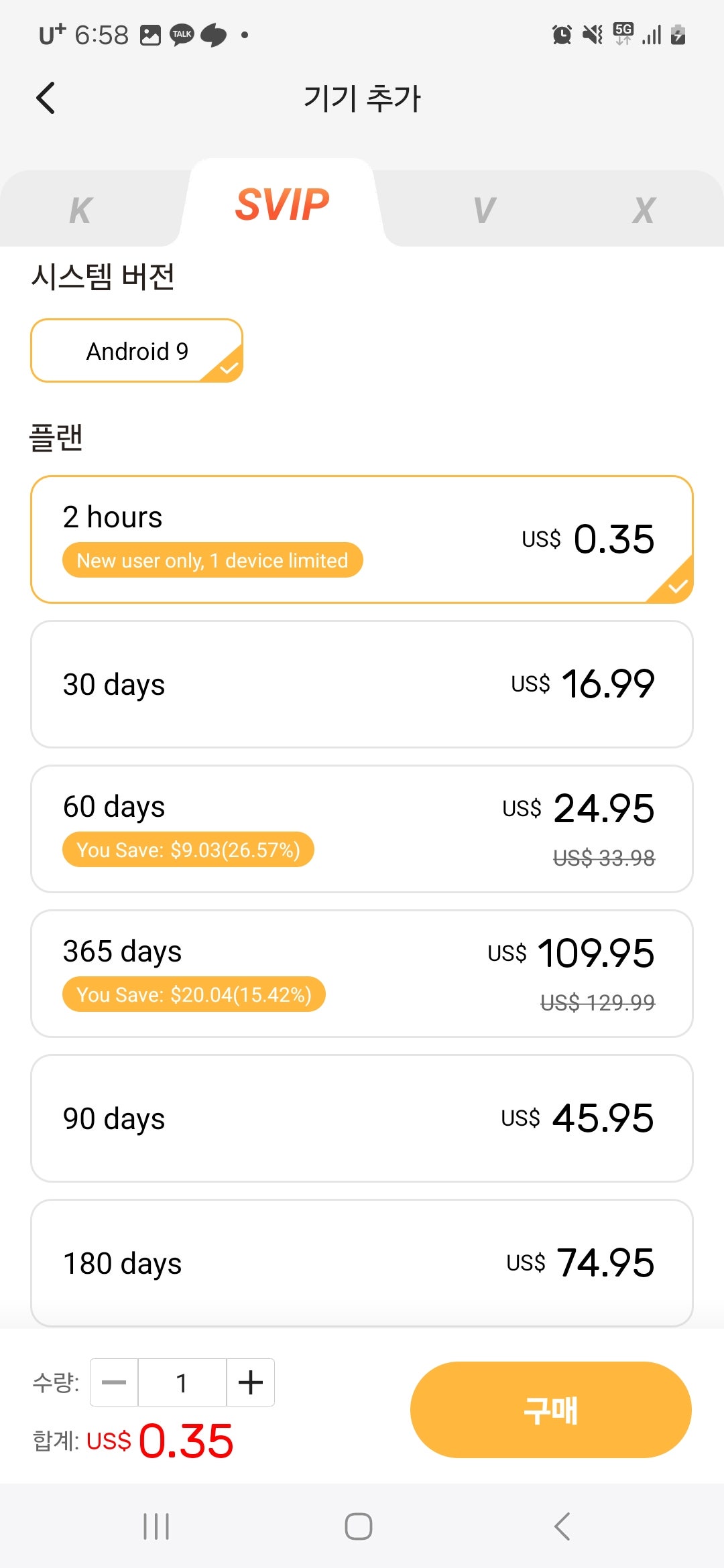Pick the 90 days plan
The image size is (724, 1568).
click(x=362, y=1118)
